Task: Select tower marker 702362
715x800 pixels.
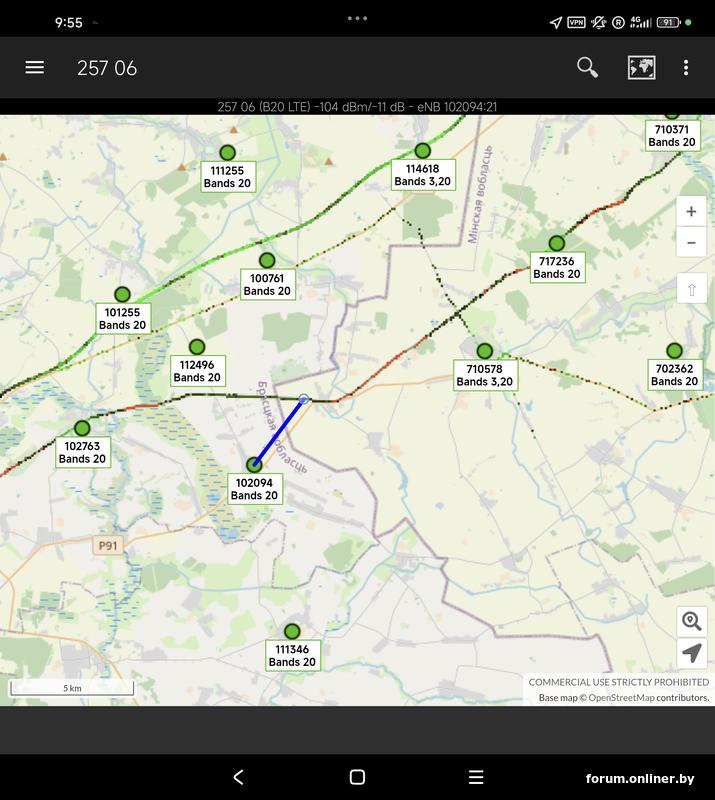Action: click(x=675, y=351)
